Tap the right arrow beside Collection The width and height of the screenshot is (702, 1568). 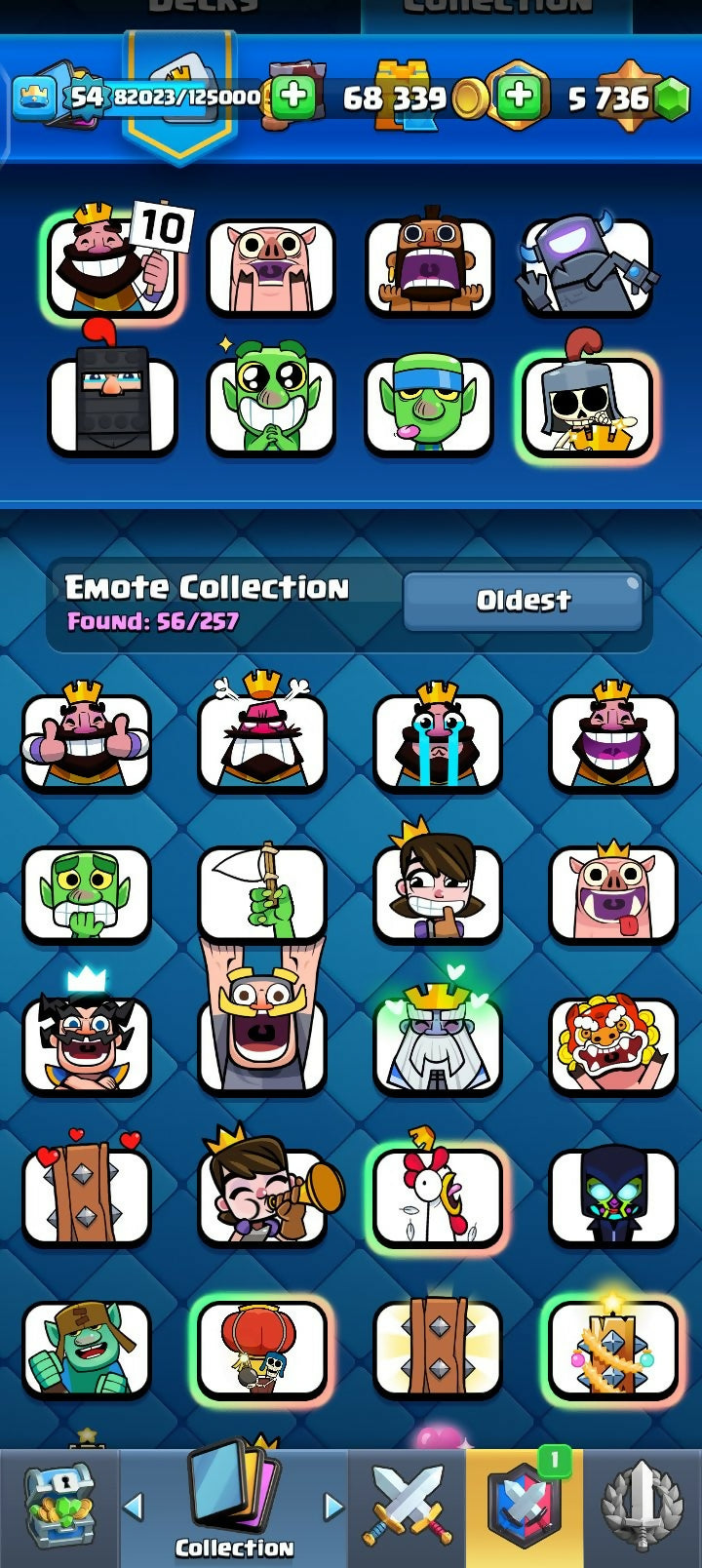coord(333,1508)
